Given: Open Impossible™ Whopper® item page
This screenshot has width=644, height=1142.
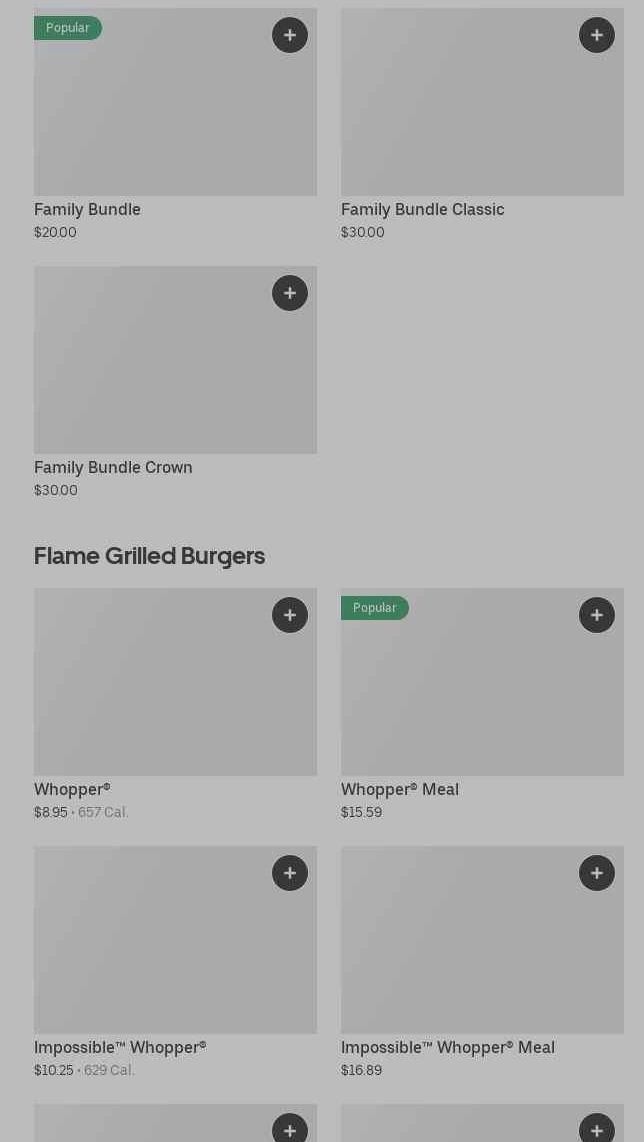Looking at the screenshot, I should [x=176, y=962].
